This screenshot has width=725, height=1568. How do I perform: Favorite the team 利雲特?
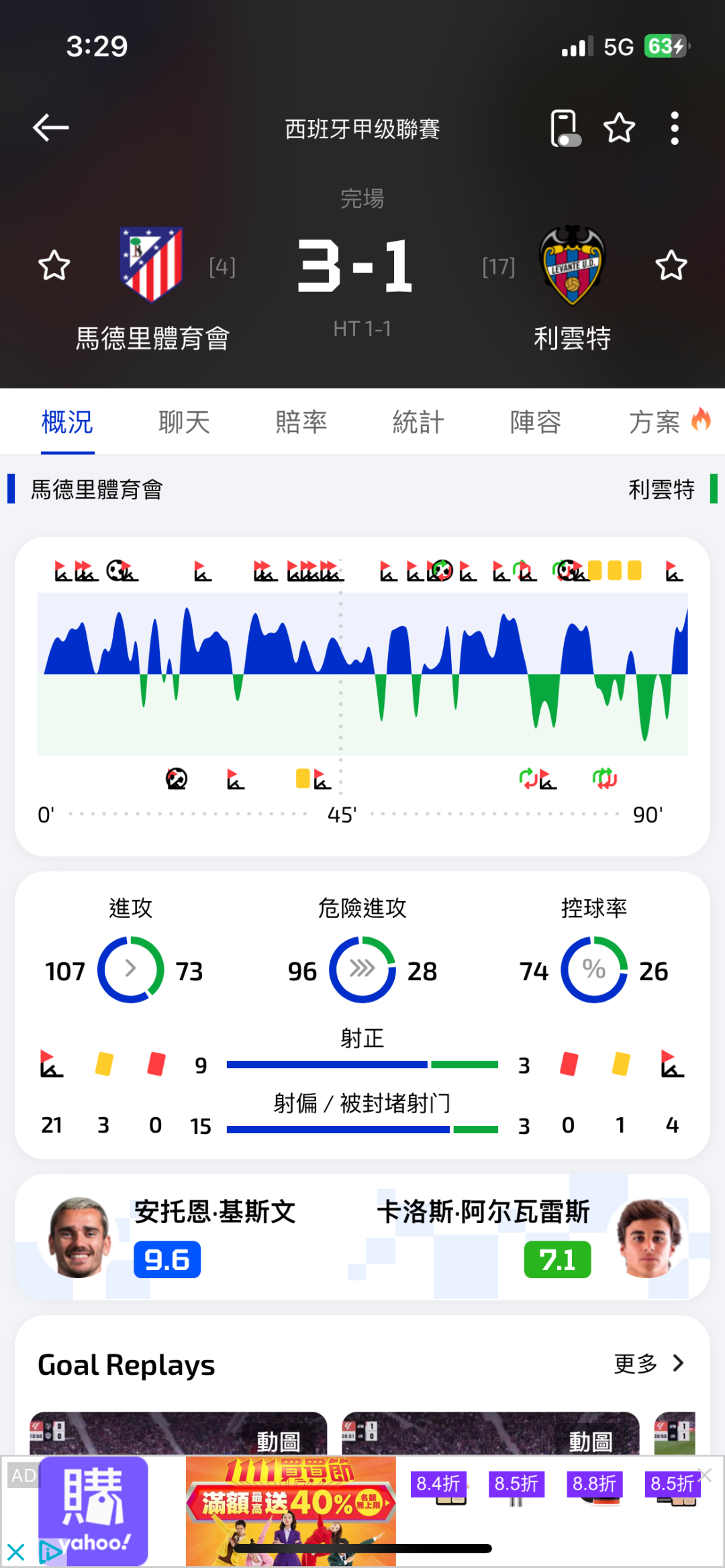[671, 266]
